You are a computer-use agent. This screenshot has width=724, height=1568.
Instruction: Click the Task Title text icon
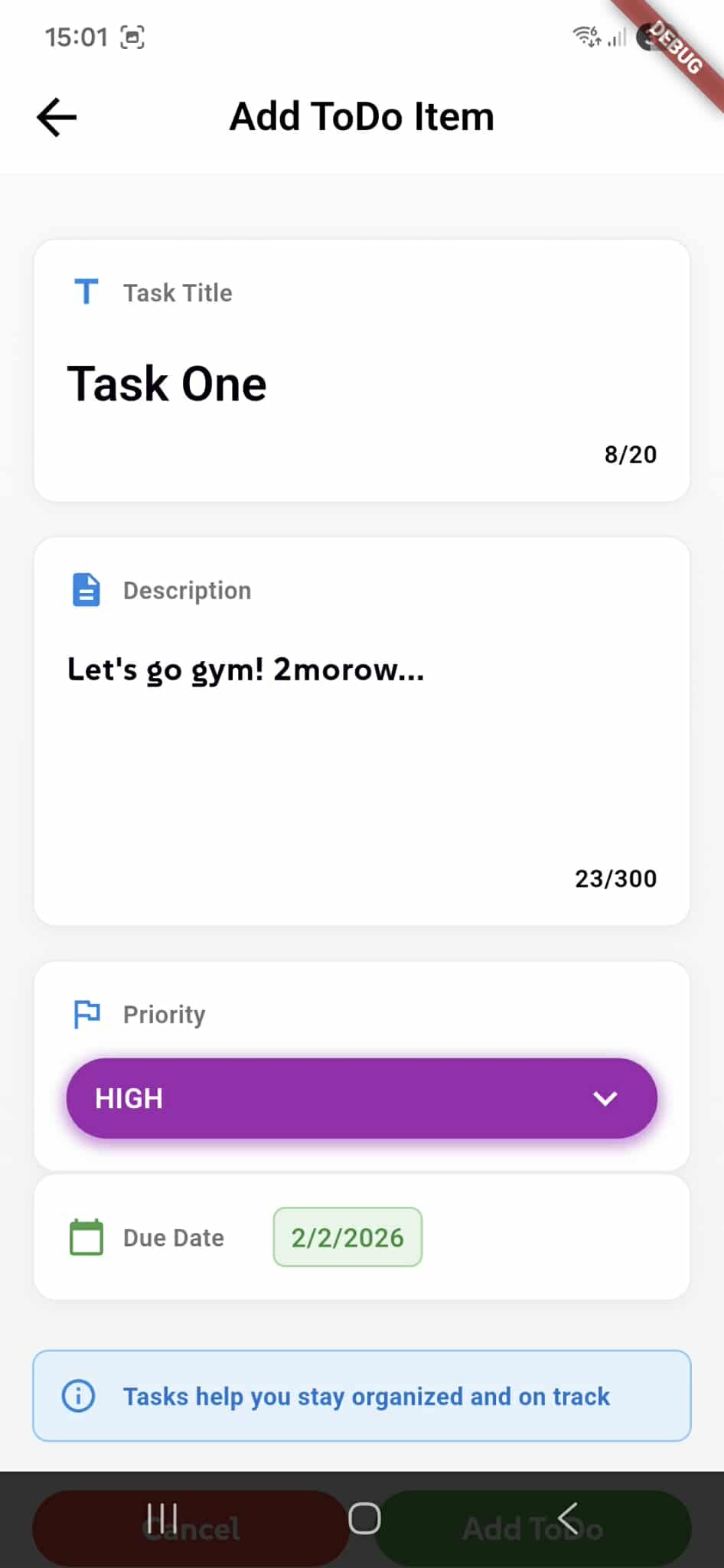pyautogui.click(x=86, y=292)
